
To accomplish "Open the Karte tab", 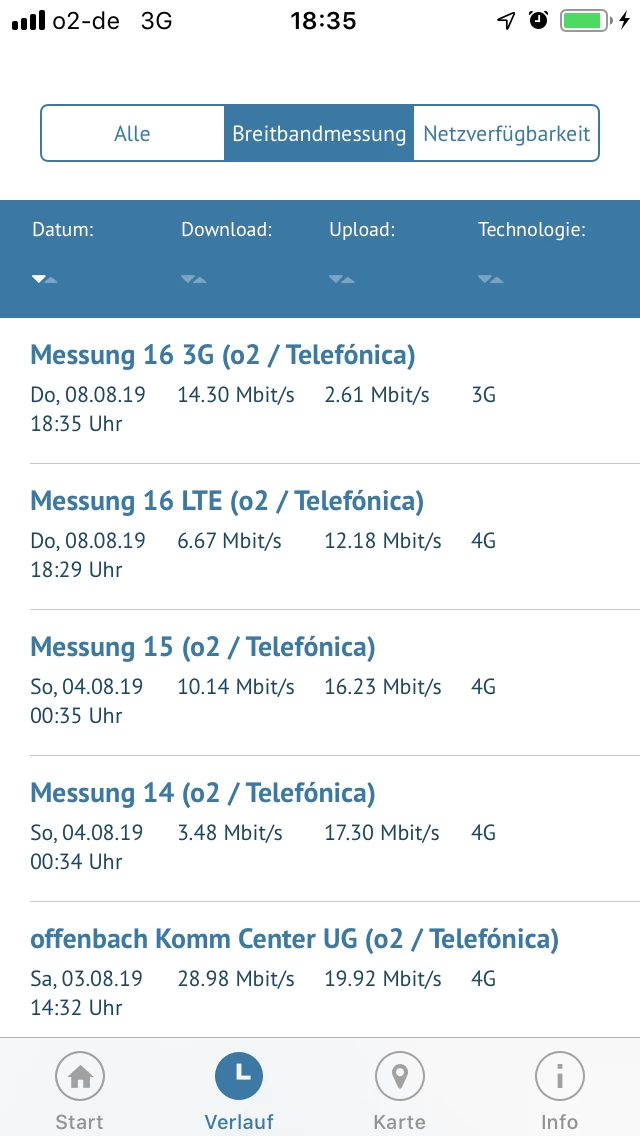I will [x=399, y=1090].
